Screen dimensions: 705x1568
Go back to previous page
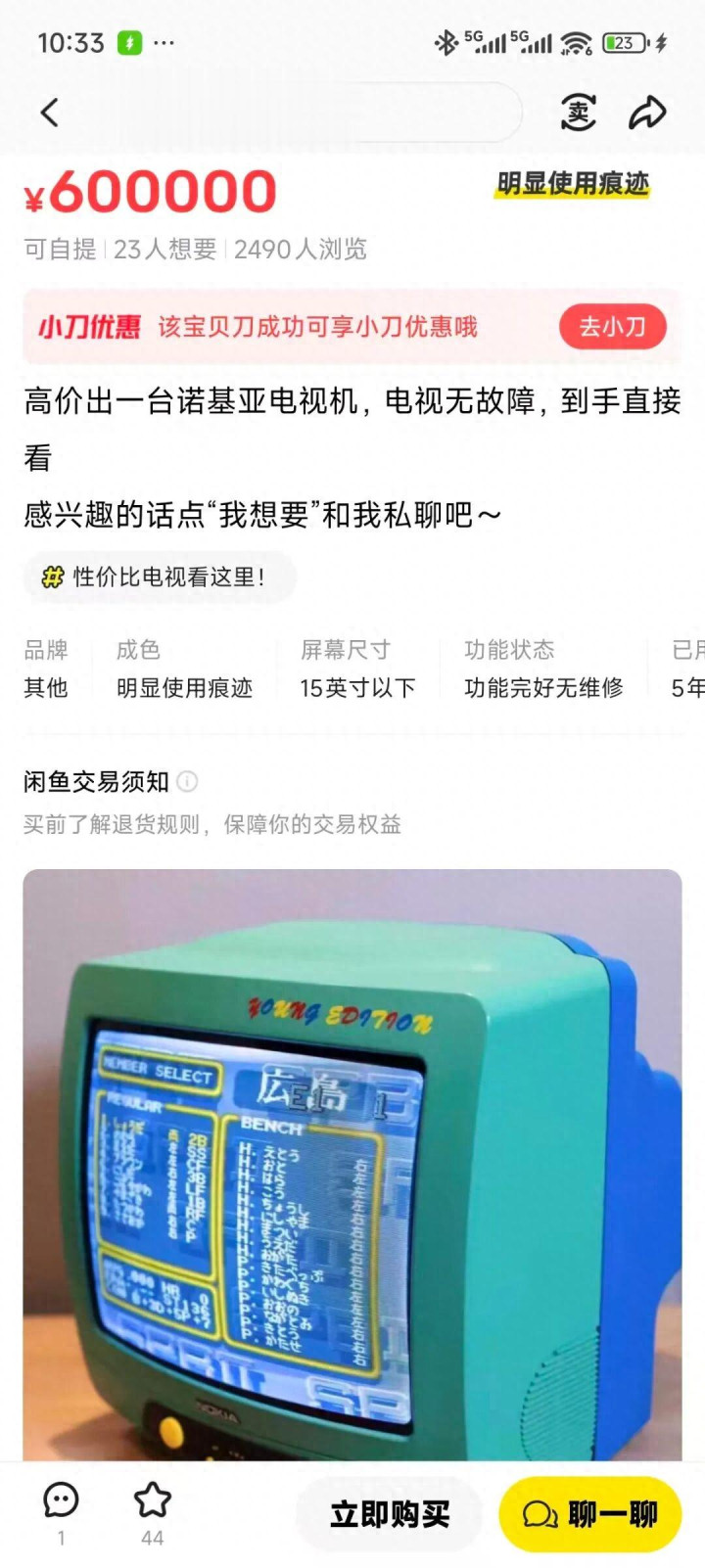(50, 113)
